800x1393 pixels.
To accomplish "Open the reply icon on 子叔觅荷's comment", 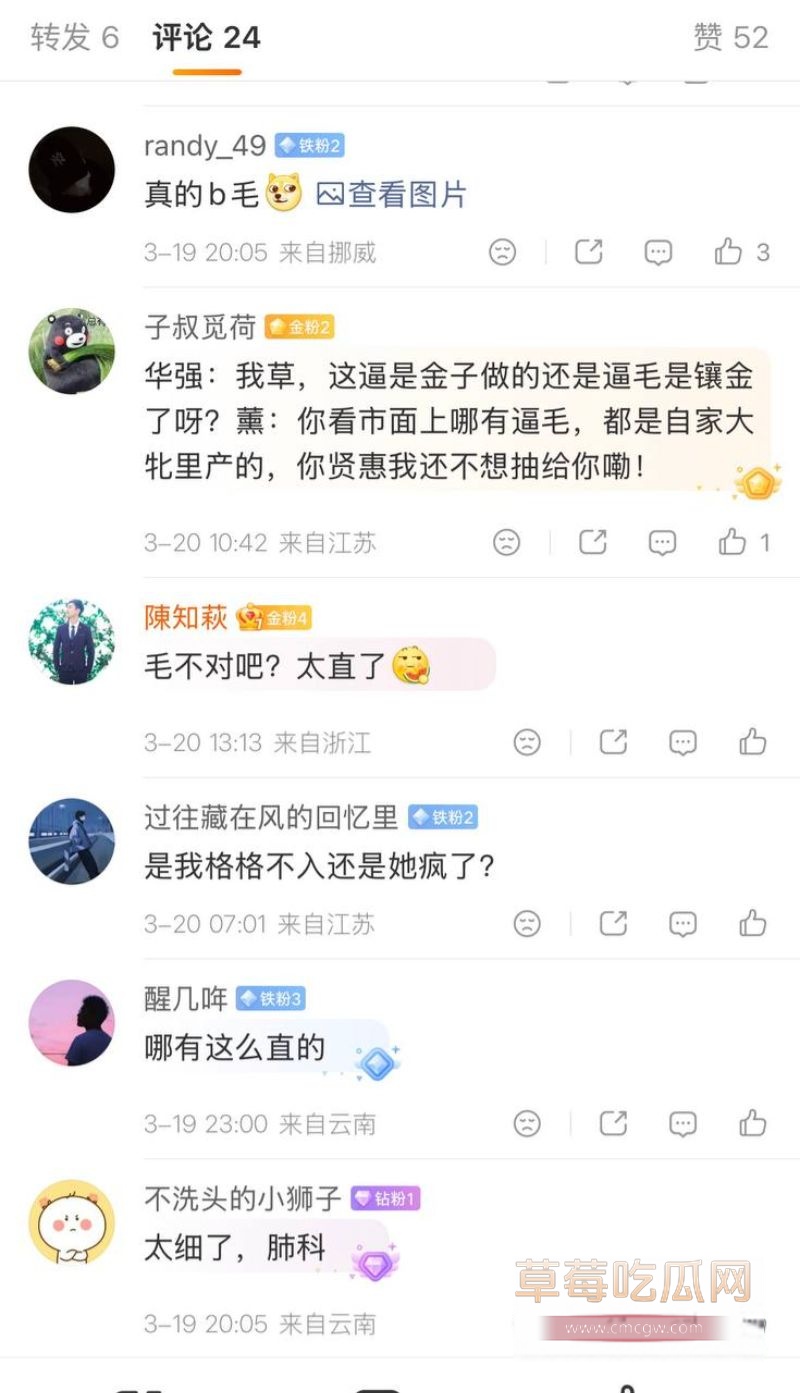I will tap(660, 543).
